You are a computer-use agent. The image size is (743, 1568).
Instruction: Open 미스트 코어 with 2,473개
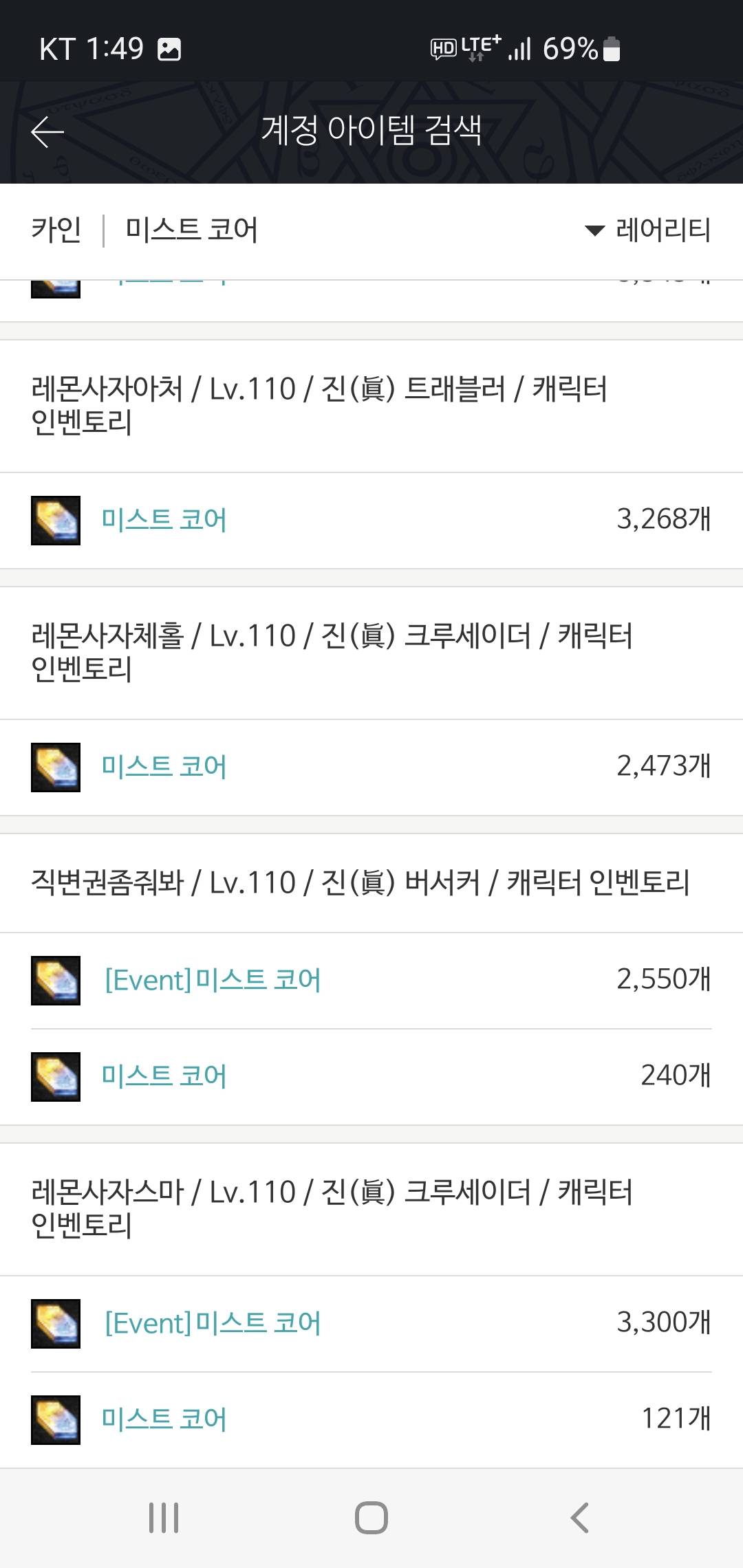point(164,767)
